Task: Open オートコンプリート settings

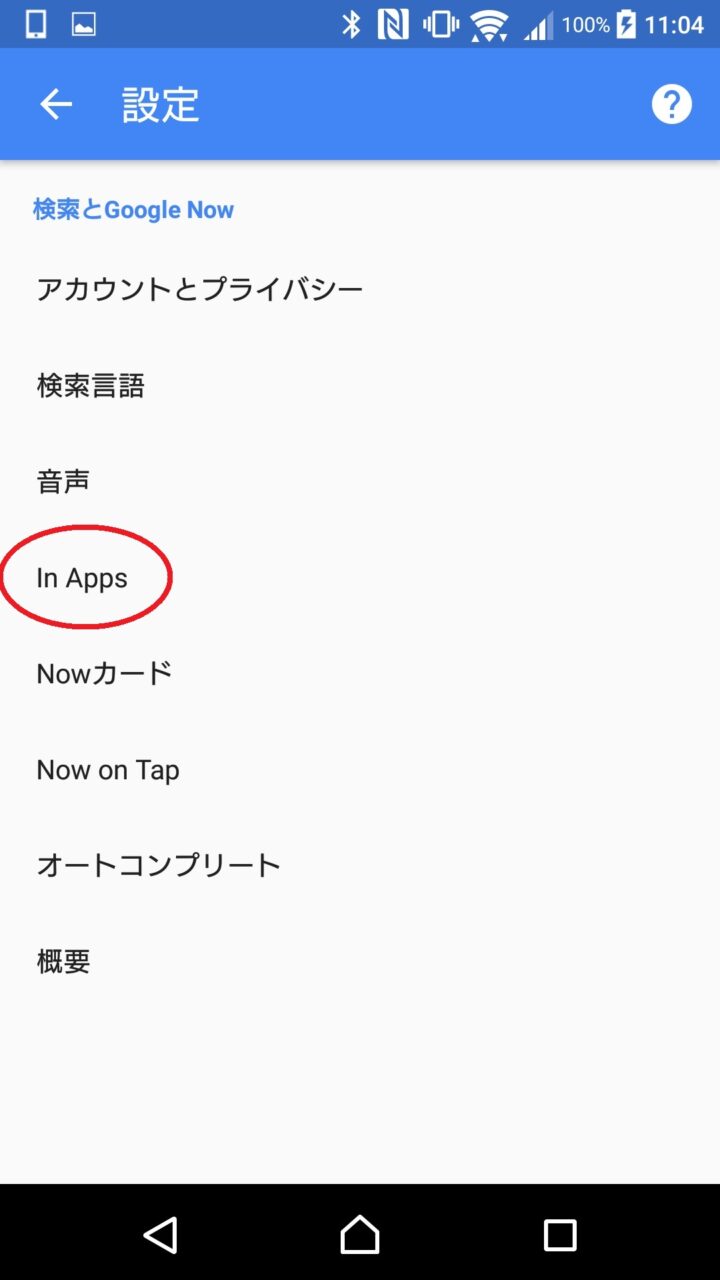Action: [158, 866]
